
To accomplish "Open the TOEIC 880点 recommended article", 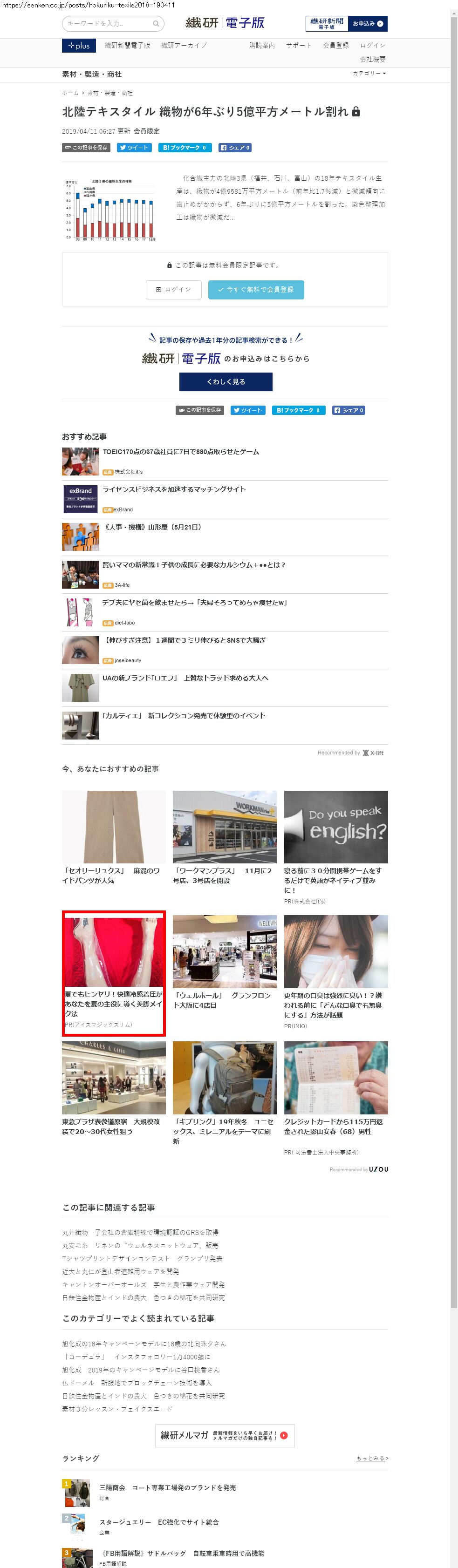I will 180,452.
